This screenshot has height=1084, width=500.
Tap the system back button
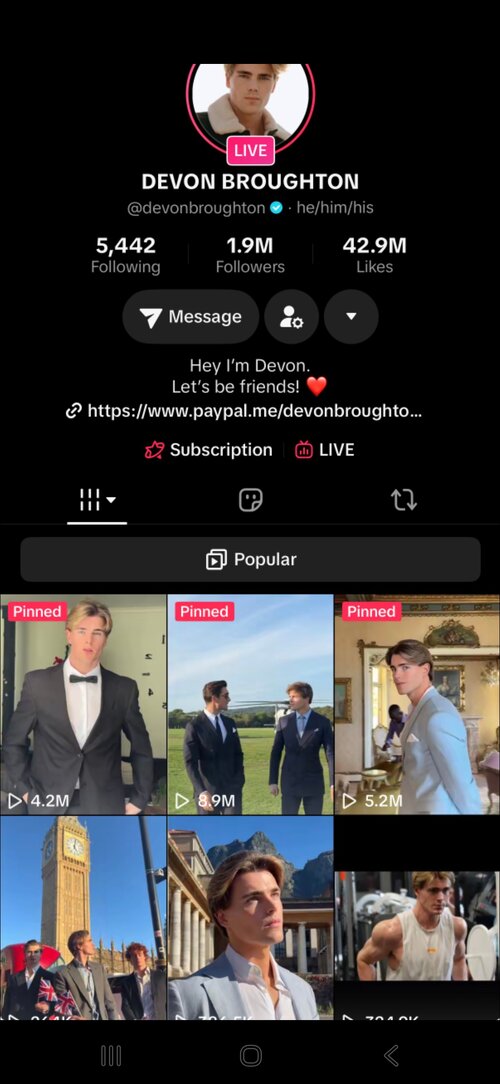pyautogui.click(x=391, y=1056)
